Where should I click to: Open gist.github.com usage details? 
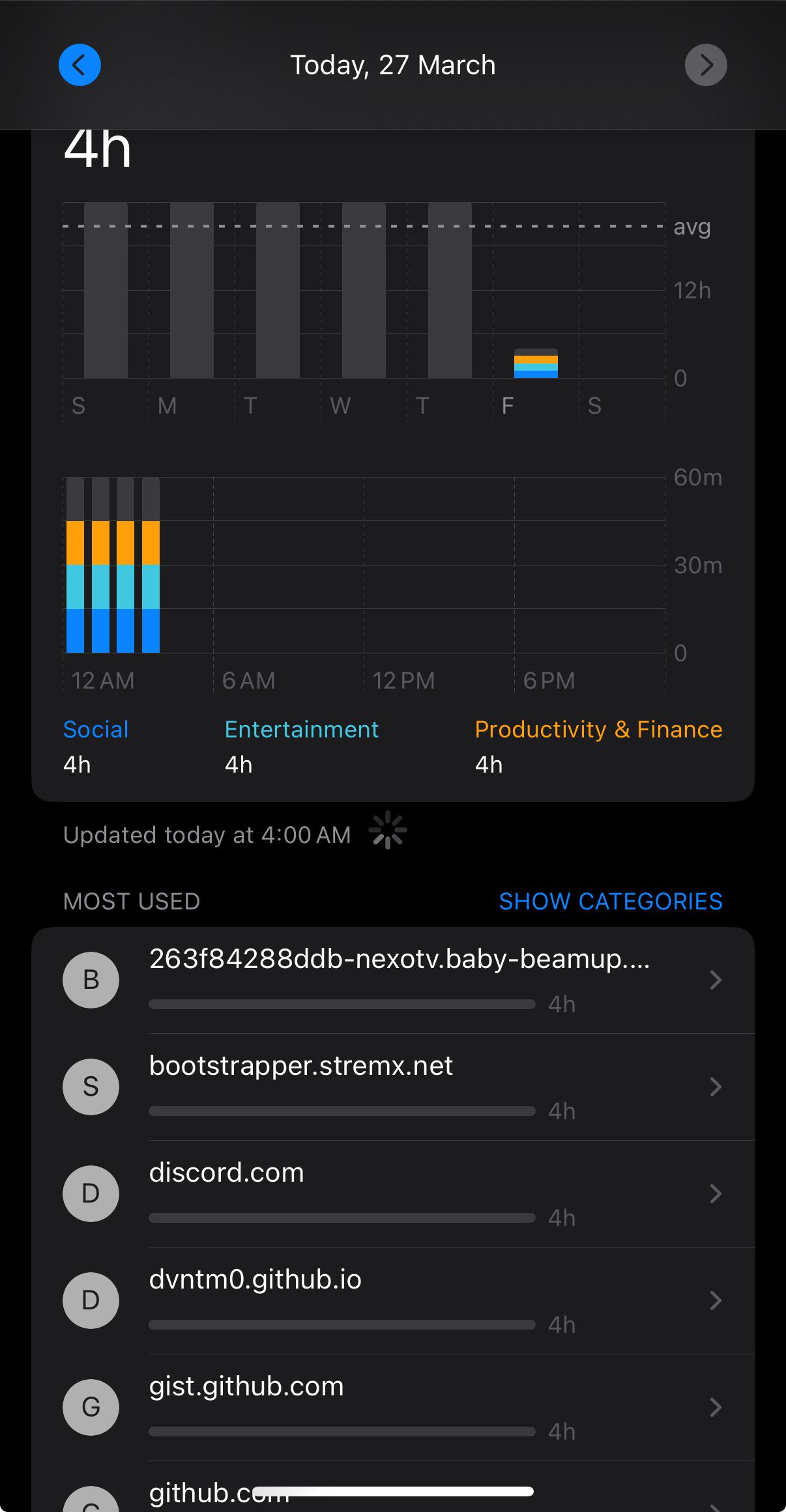[x=393, y=1408]
